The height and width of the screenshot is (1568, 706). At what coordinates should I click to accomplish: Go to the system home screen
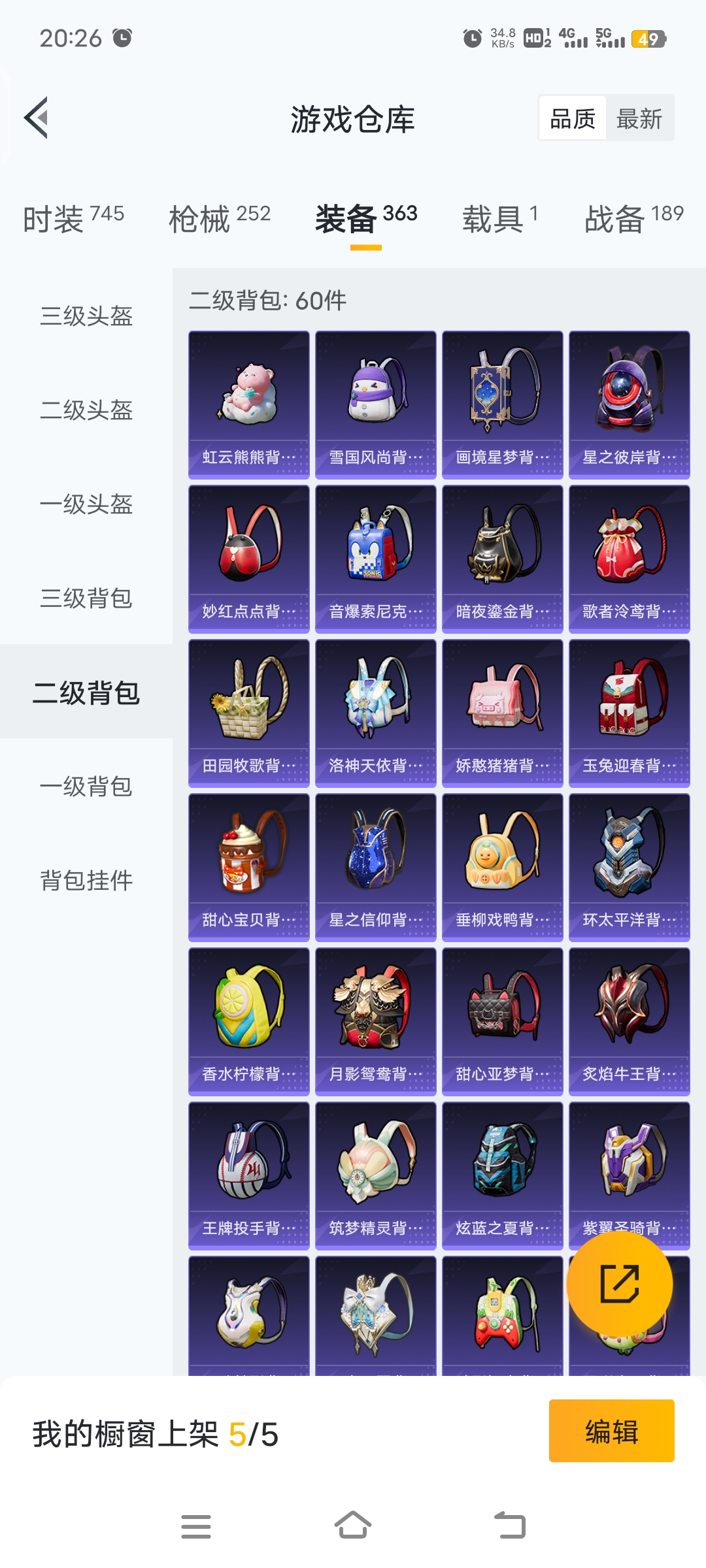353,1526
